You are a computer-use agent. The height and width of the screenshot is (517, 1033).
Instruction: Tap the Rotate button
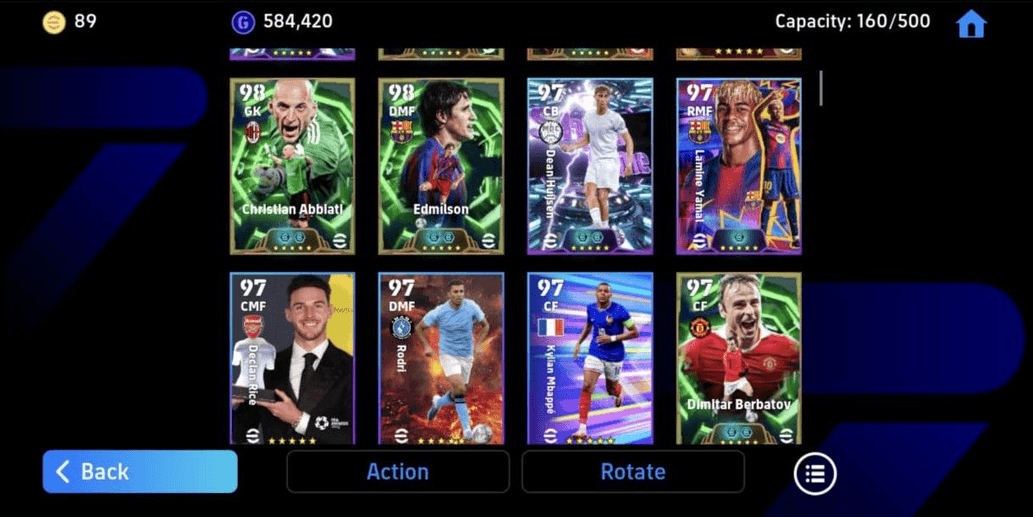tap(632, 472)
